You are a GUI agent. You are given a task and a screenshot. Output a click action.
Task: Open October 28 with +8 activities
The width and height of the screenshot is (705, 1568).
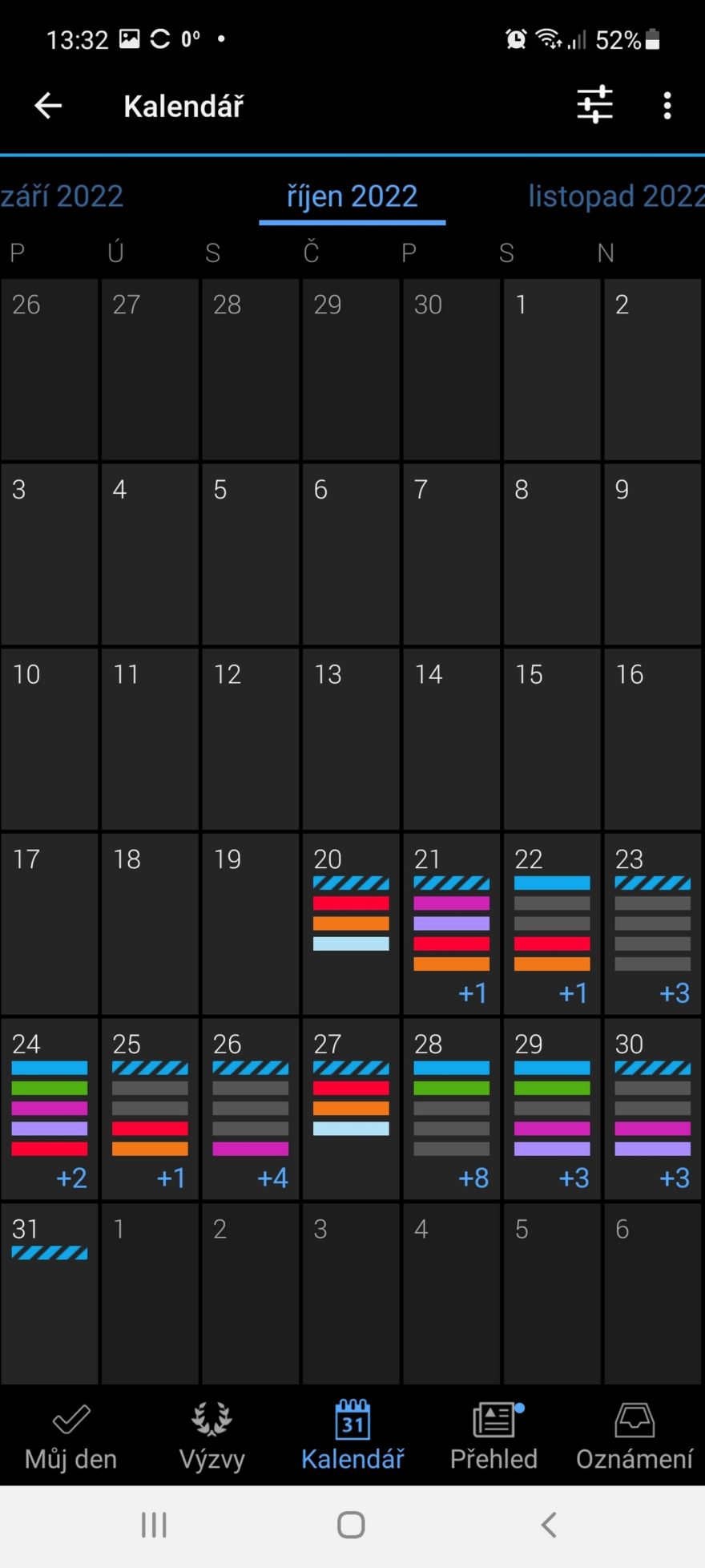pos(451,1109)
